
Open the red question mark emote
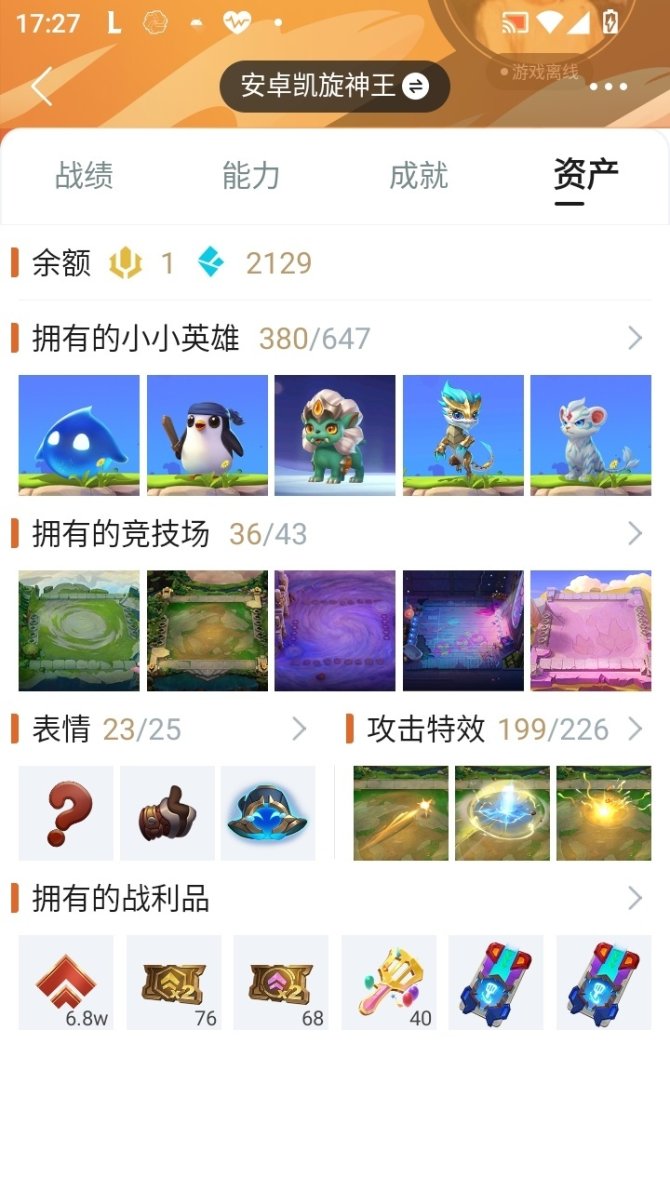[x=66, y=813]
